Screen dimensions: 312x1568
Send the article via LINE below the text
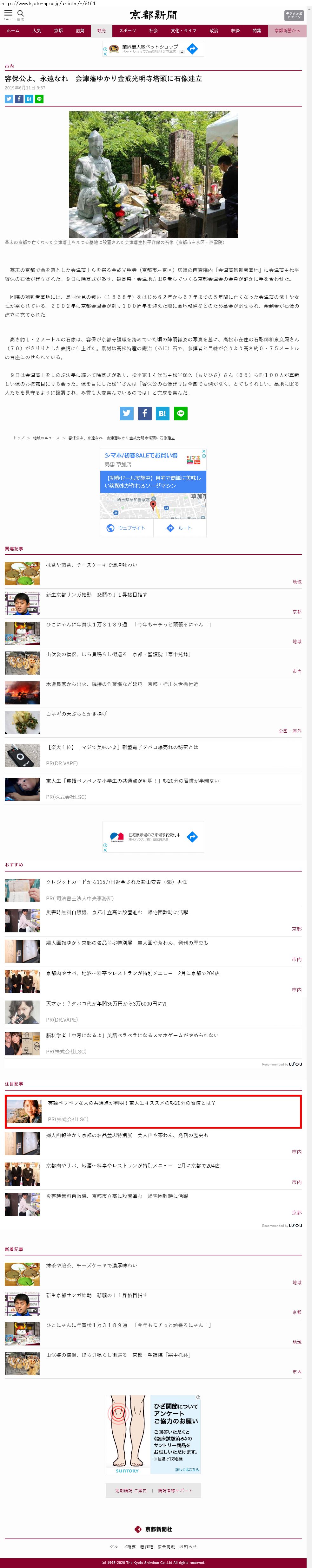click(180, 413)
